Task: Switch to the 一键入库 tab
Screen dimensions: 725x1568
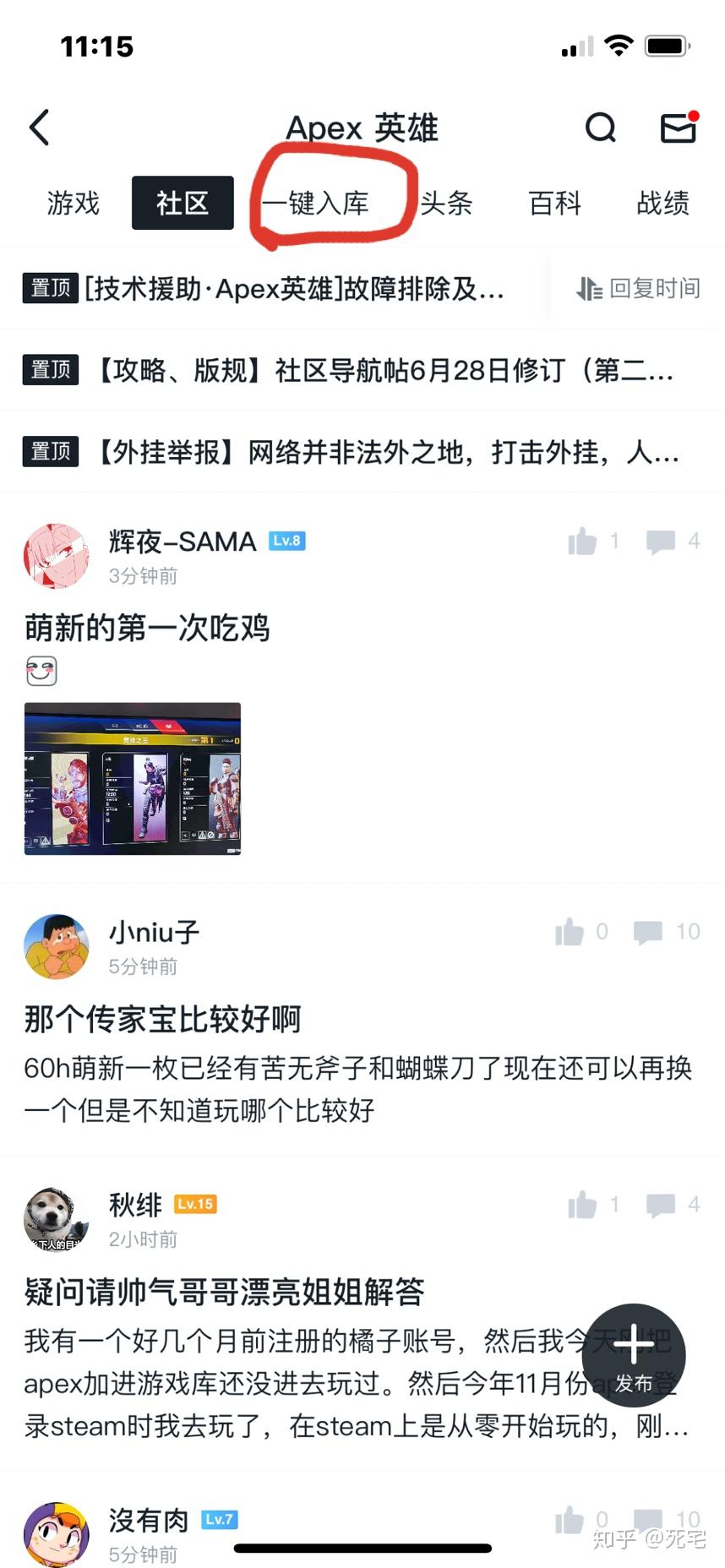Action: [316, 203]
